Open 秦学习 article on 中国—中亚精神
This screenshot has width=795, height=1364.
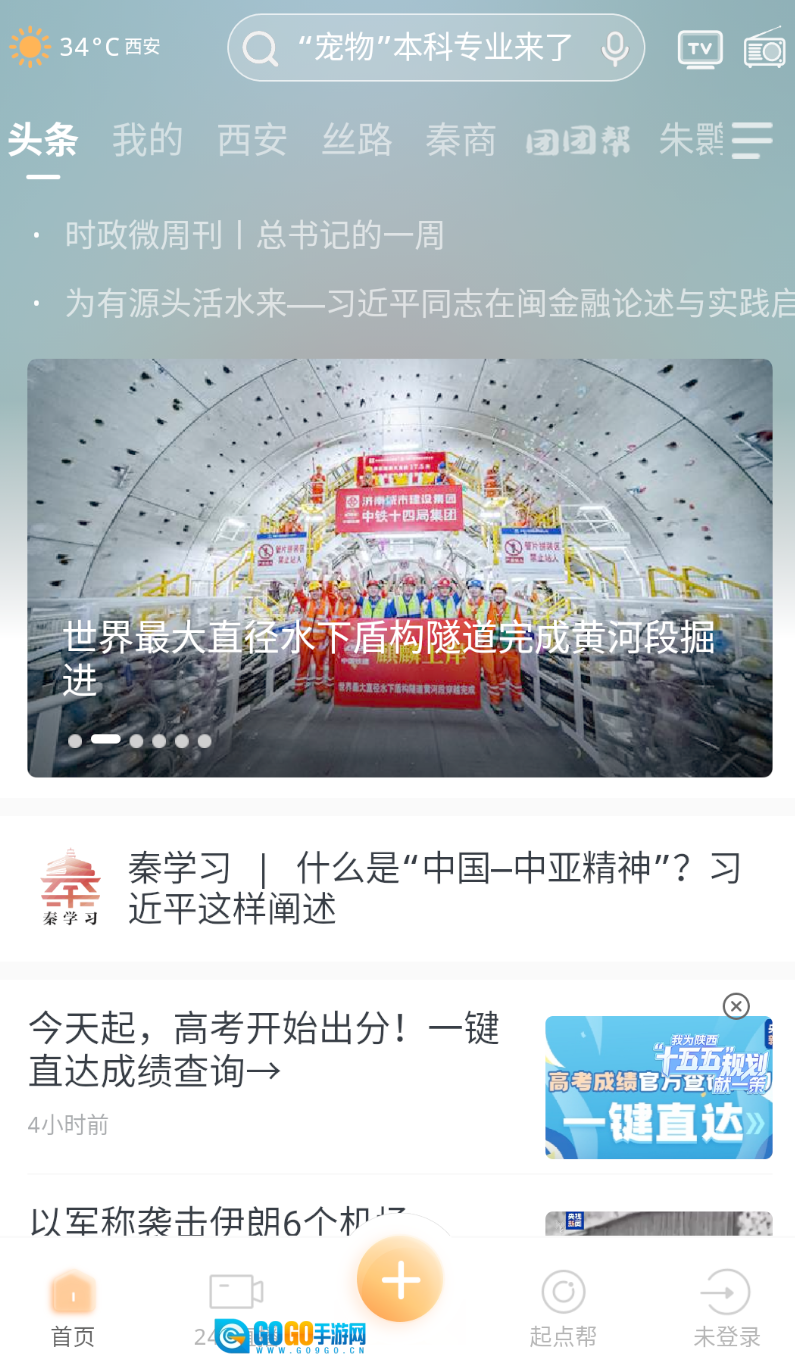(x=433, y=888)
